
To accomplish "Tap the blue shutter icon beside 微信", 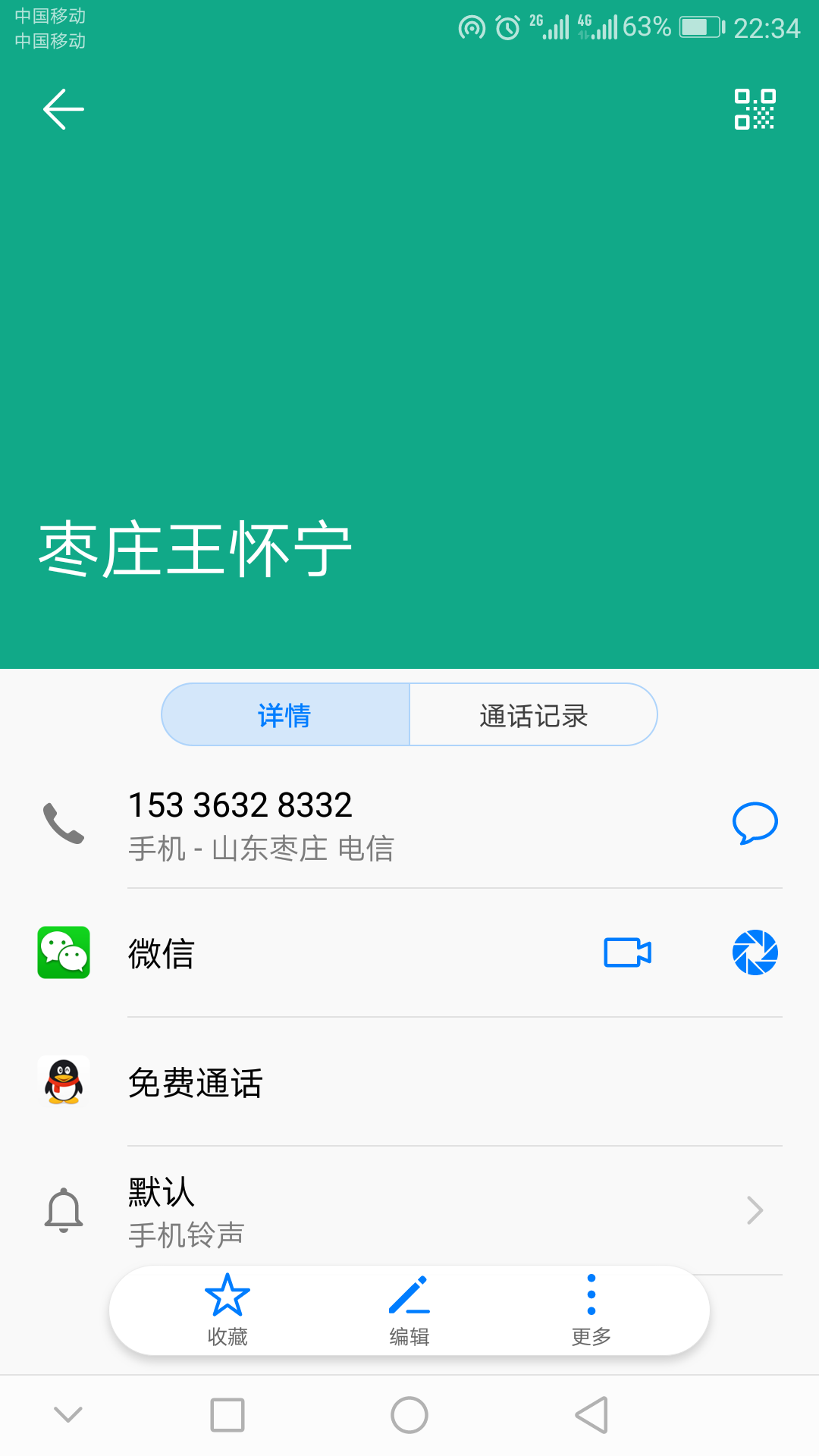I will coord(755,952).
